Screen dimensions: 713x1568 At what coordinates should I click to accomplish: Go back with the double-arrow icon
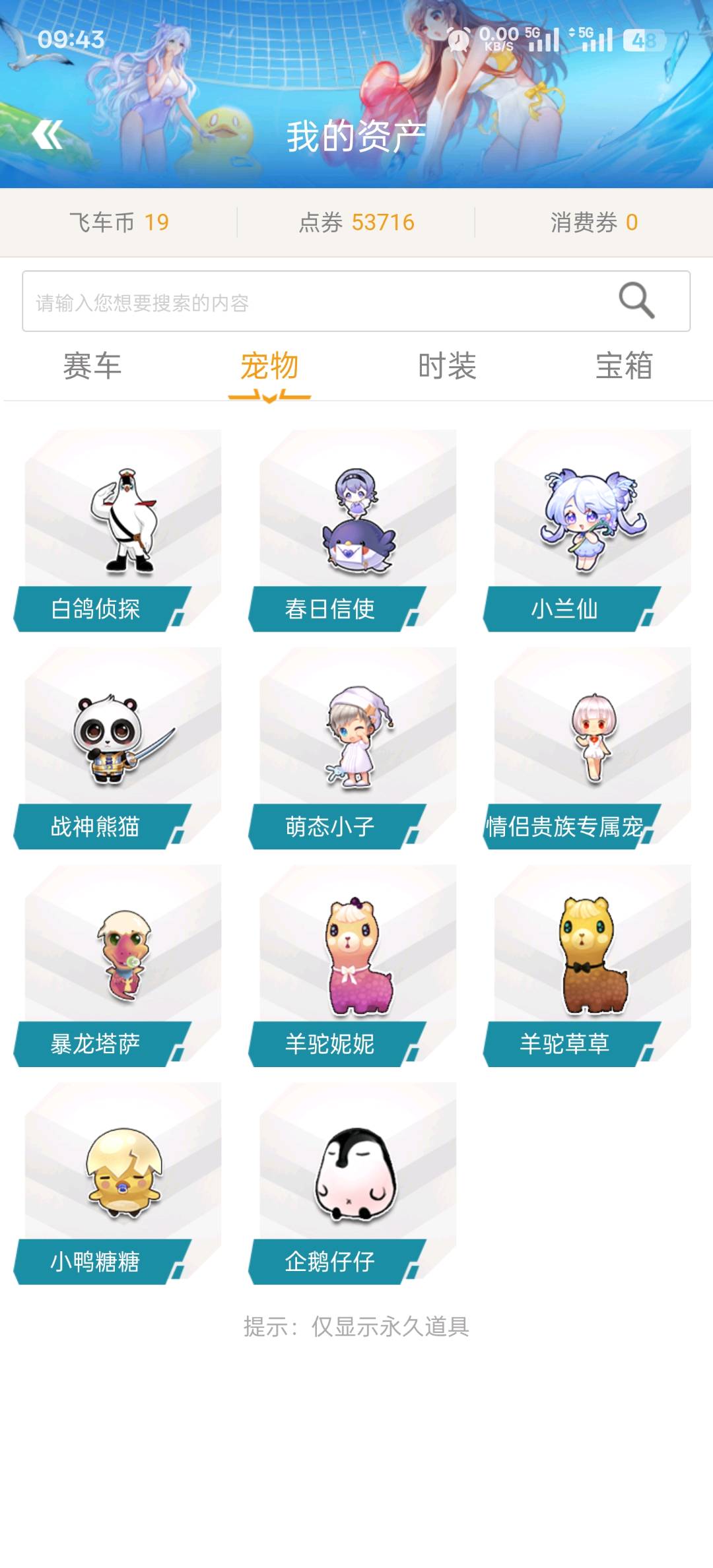click(47, 135)
